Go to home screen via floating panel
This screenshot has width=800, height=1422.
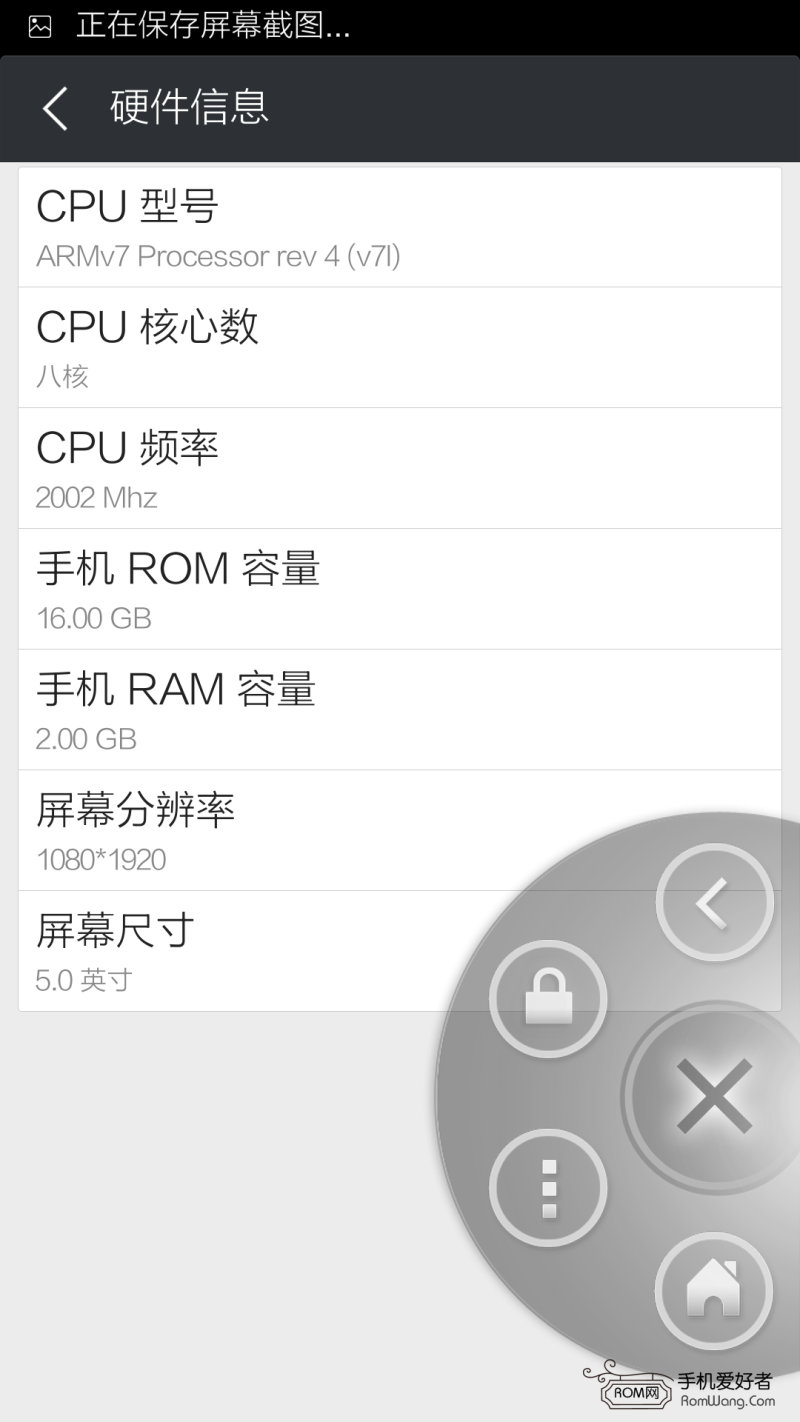point(713,1290)
